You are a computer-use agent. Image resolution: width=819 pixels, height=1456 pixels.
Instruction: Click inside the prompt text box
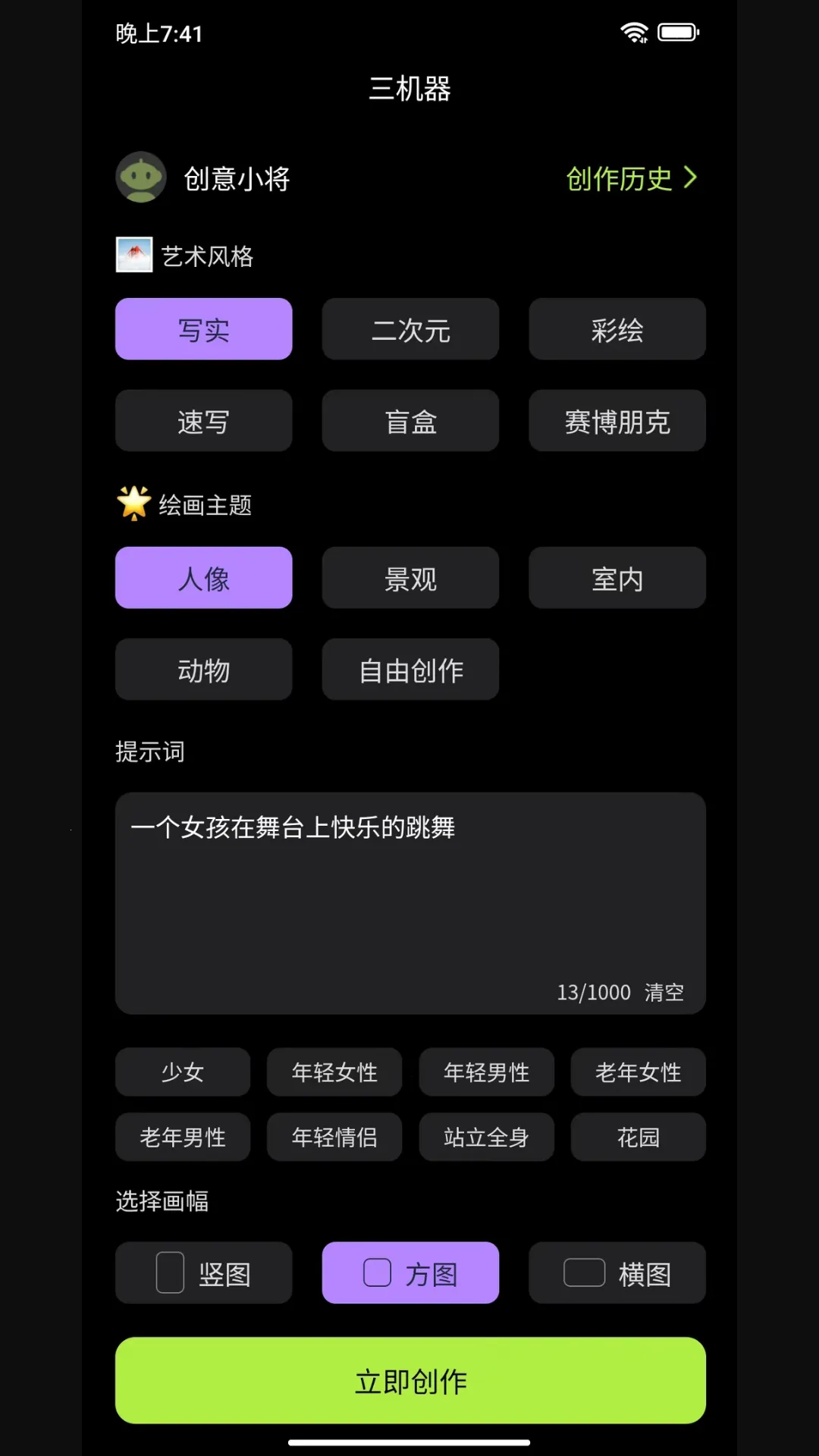tap(409, 902)
